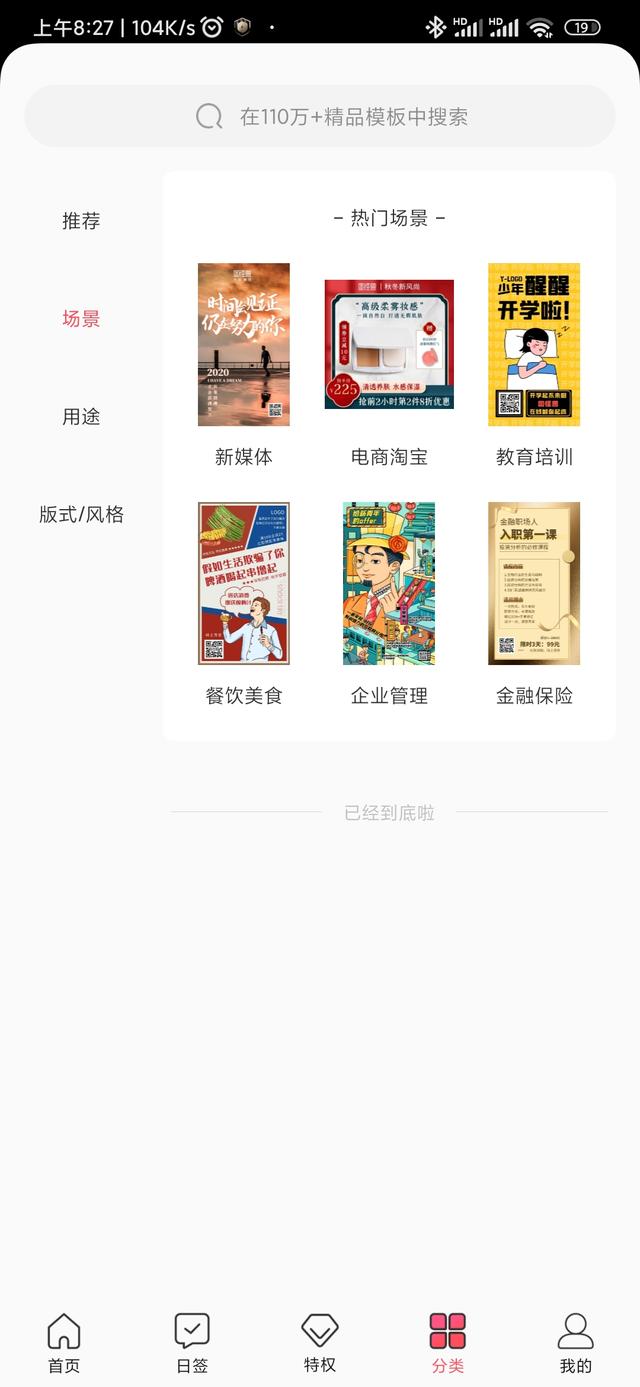This screenshot has height=1387, width=640.
Task: Open the template search box
Action: coord(320,116)
